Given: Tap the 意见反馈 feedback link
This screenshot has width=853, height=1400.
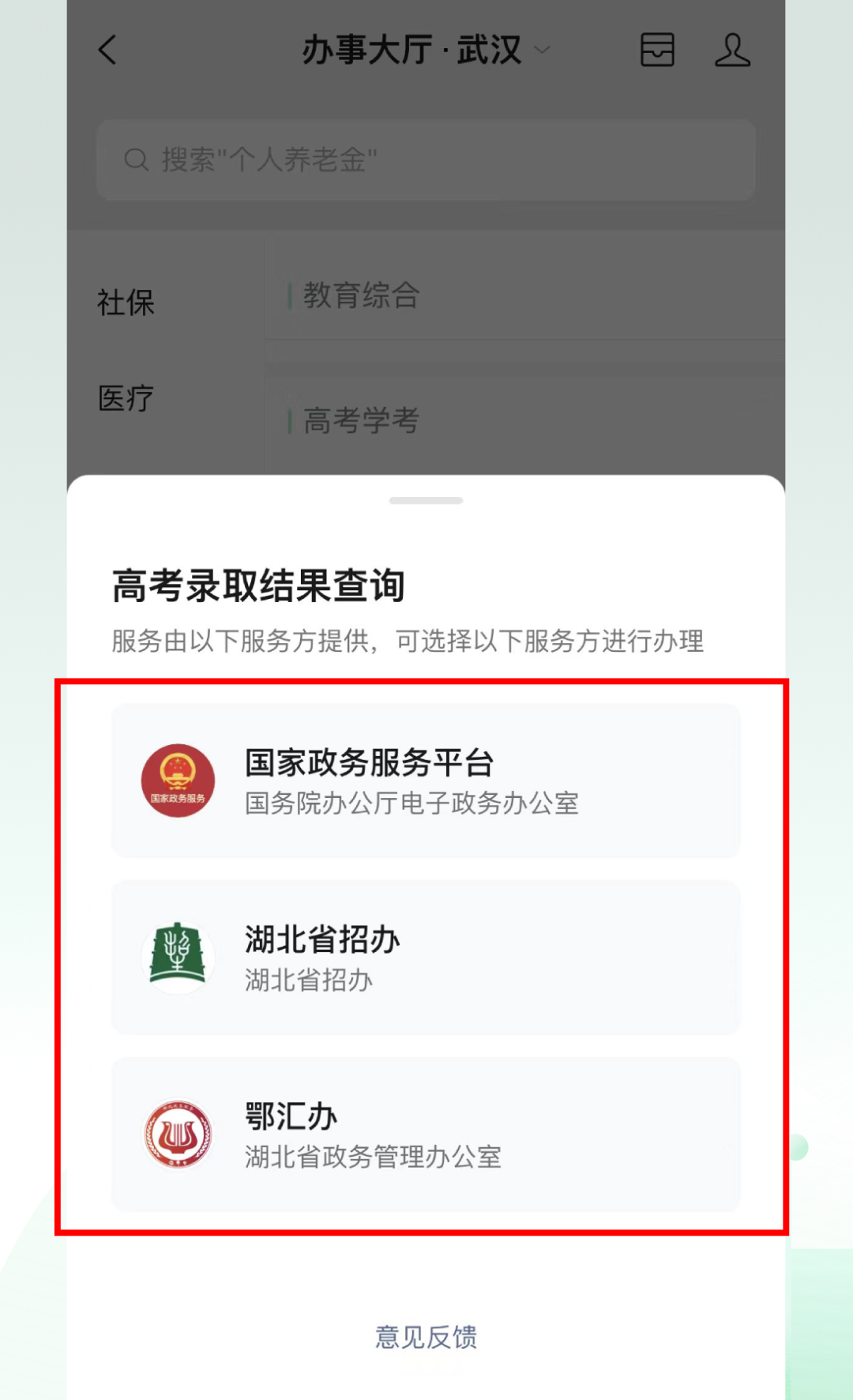Looking at the screenshot, I should click(x=426, y=1337).
